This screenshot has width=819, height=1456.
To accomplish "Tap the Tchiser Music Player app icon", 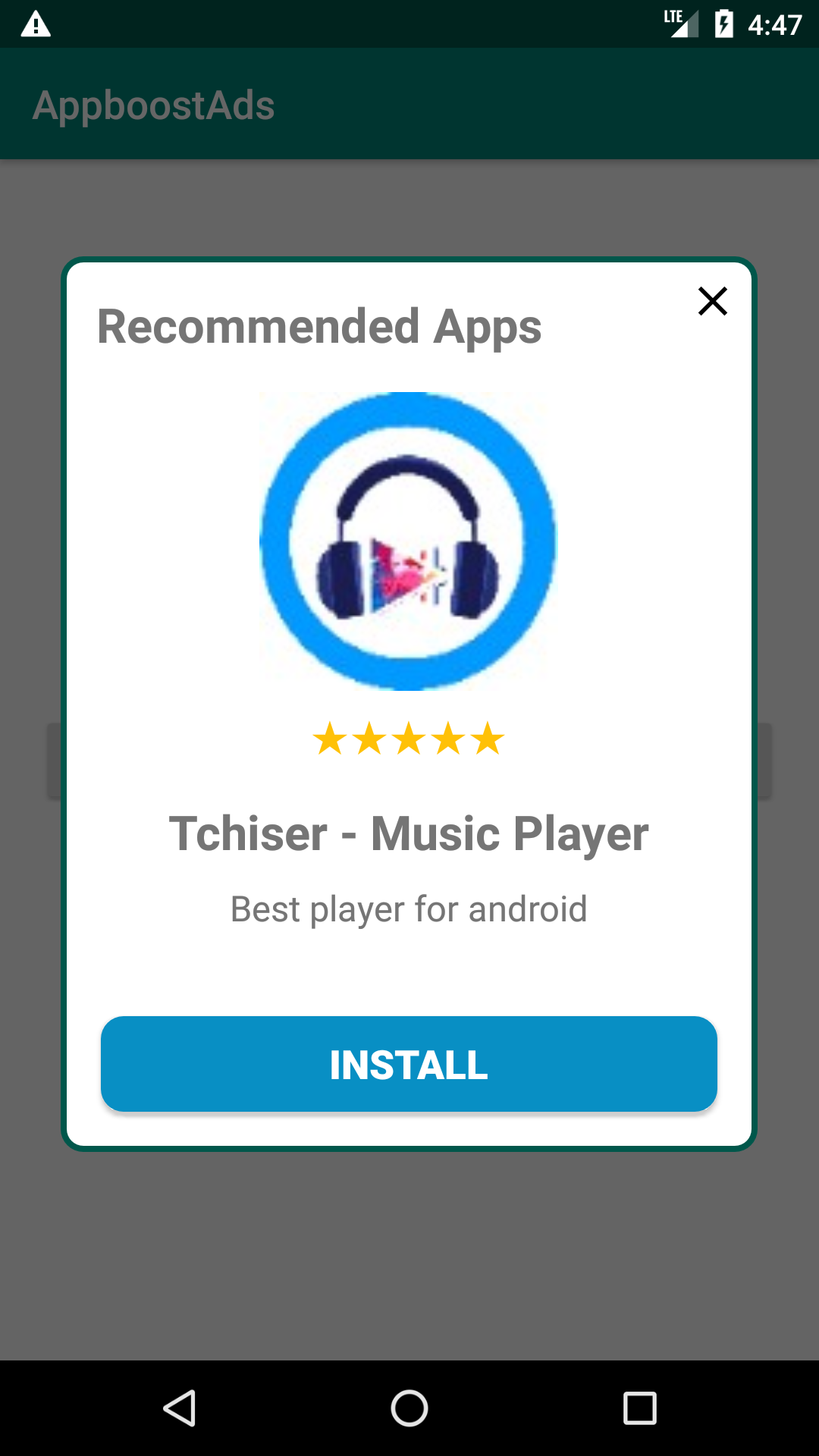I will (x=408, y=540).
